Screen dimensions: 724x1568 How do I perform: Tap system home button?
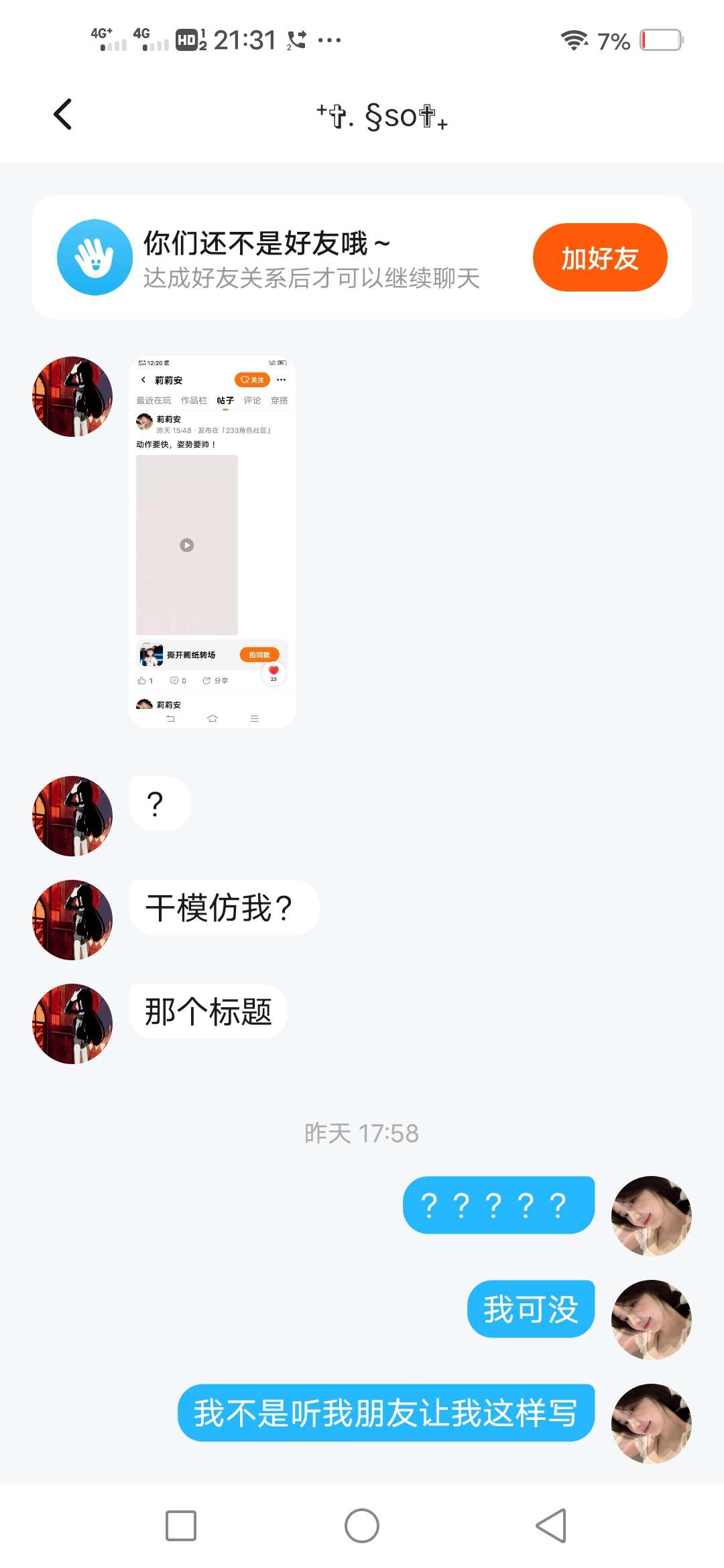(362, 1526)
